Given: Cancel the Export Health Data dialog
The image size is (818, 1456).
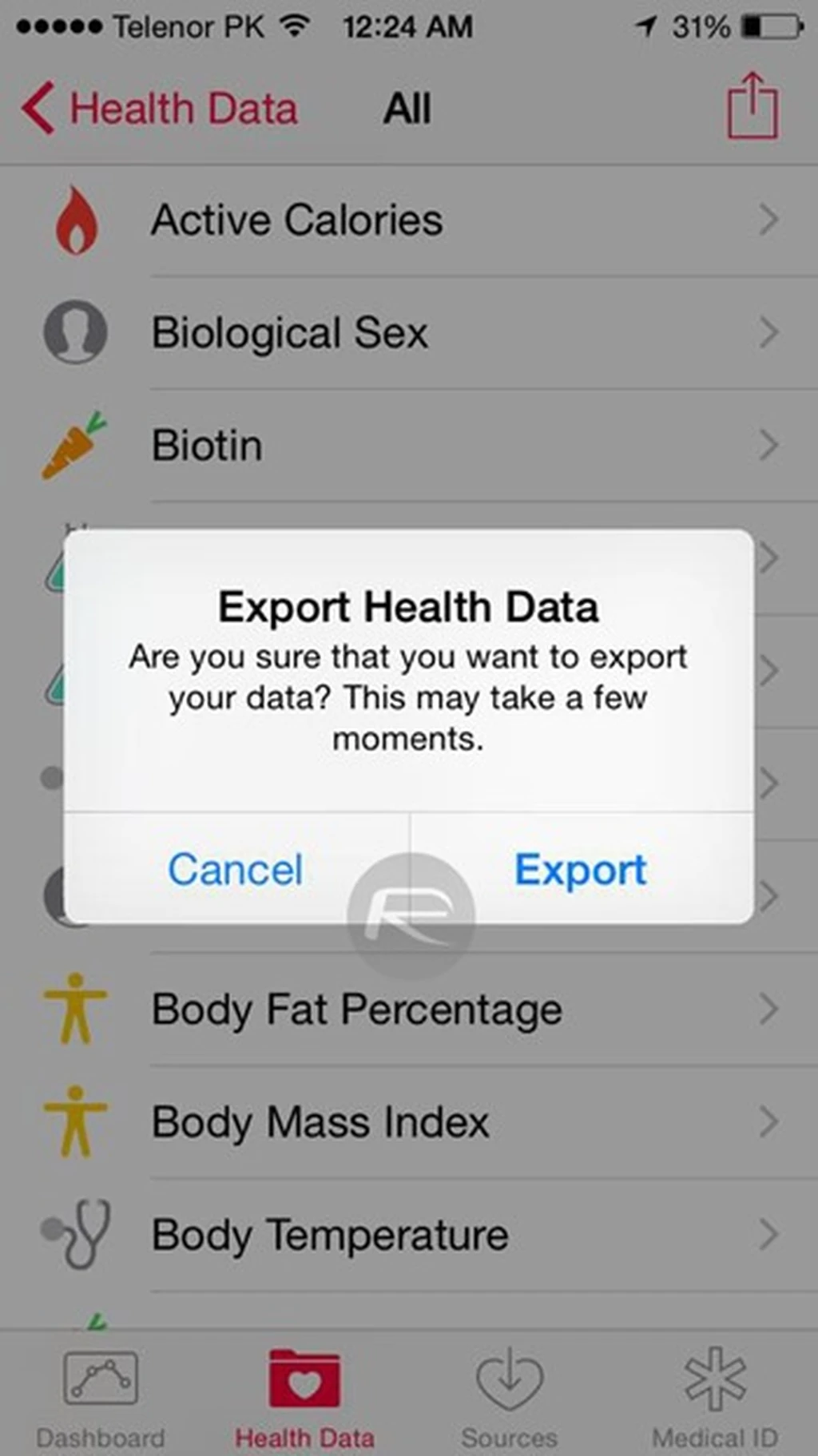Looking at the screenshot, I should tap(236, 869).
